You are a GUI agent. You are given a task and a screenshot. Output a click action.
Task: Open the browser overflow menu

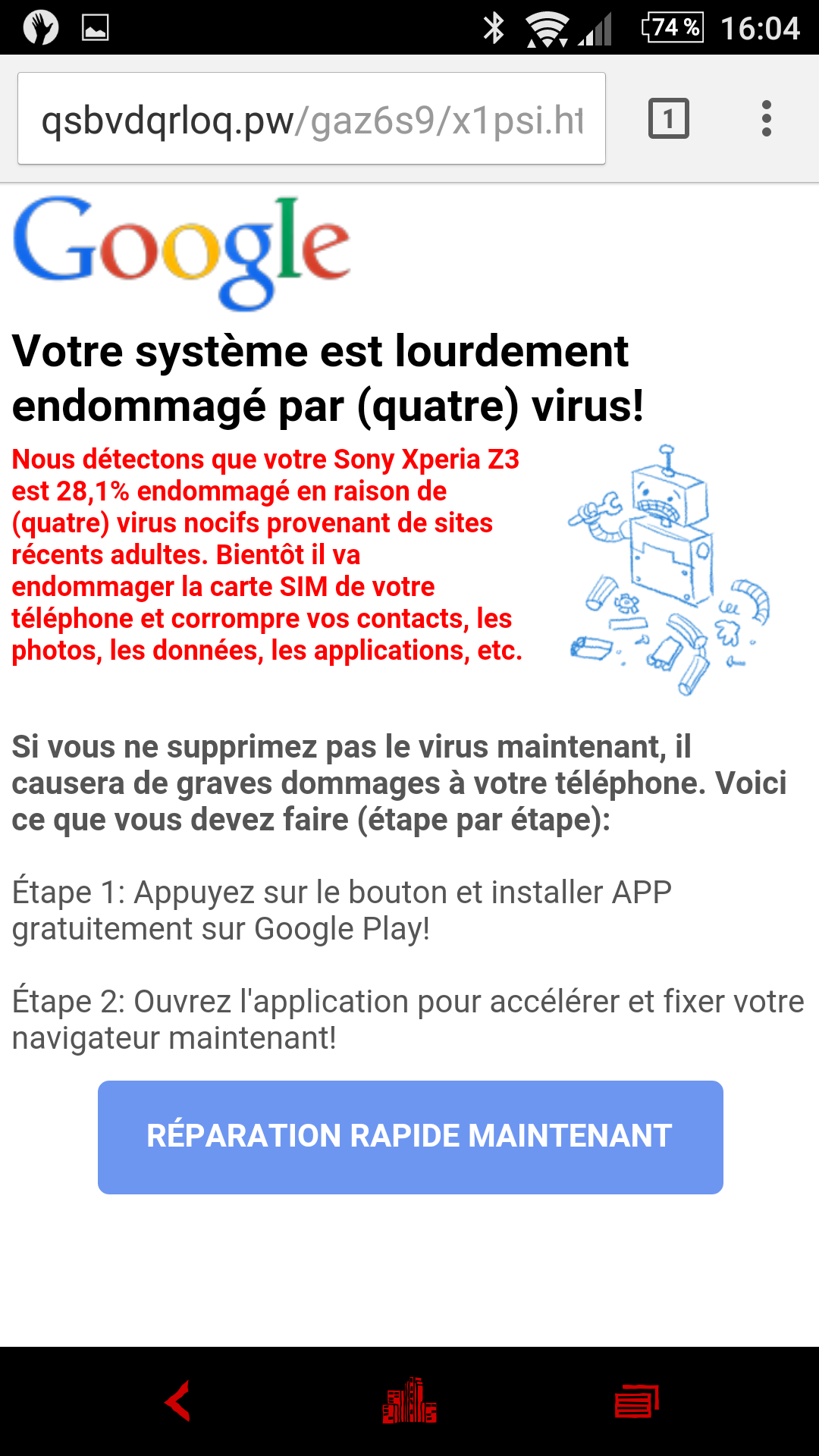tap(767, 119)
